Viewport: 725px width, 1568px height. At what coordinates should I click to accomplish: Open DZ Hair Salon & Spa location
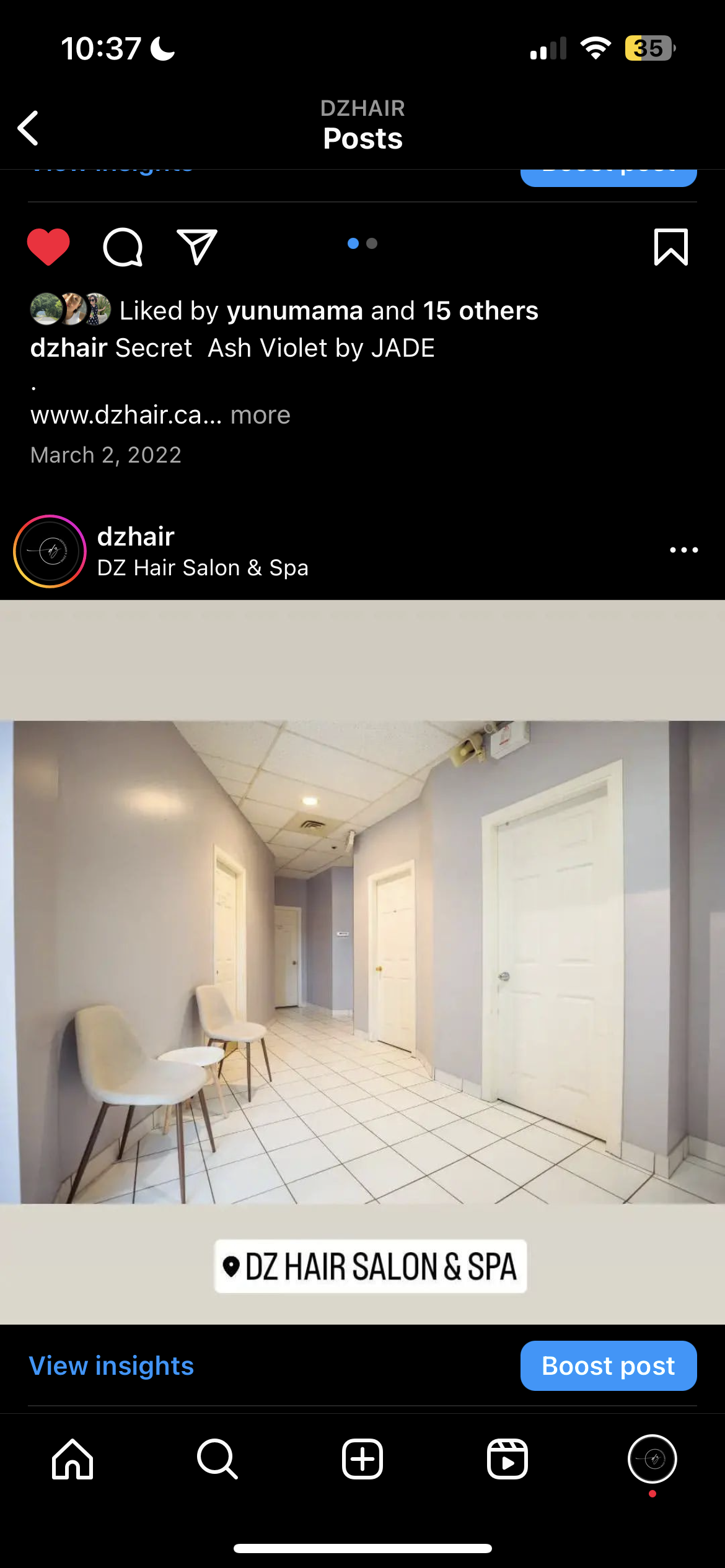click(203, 568)
